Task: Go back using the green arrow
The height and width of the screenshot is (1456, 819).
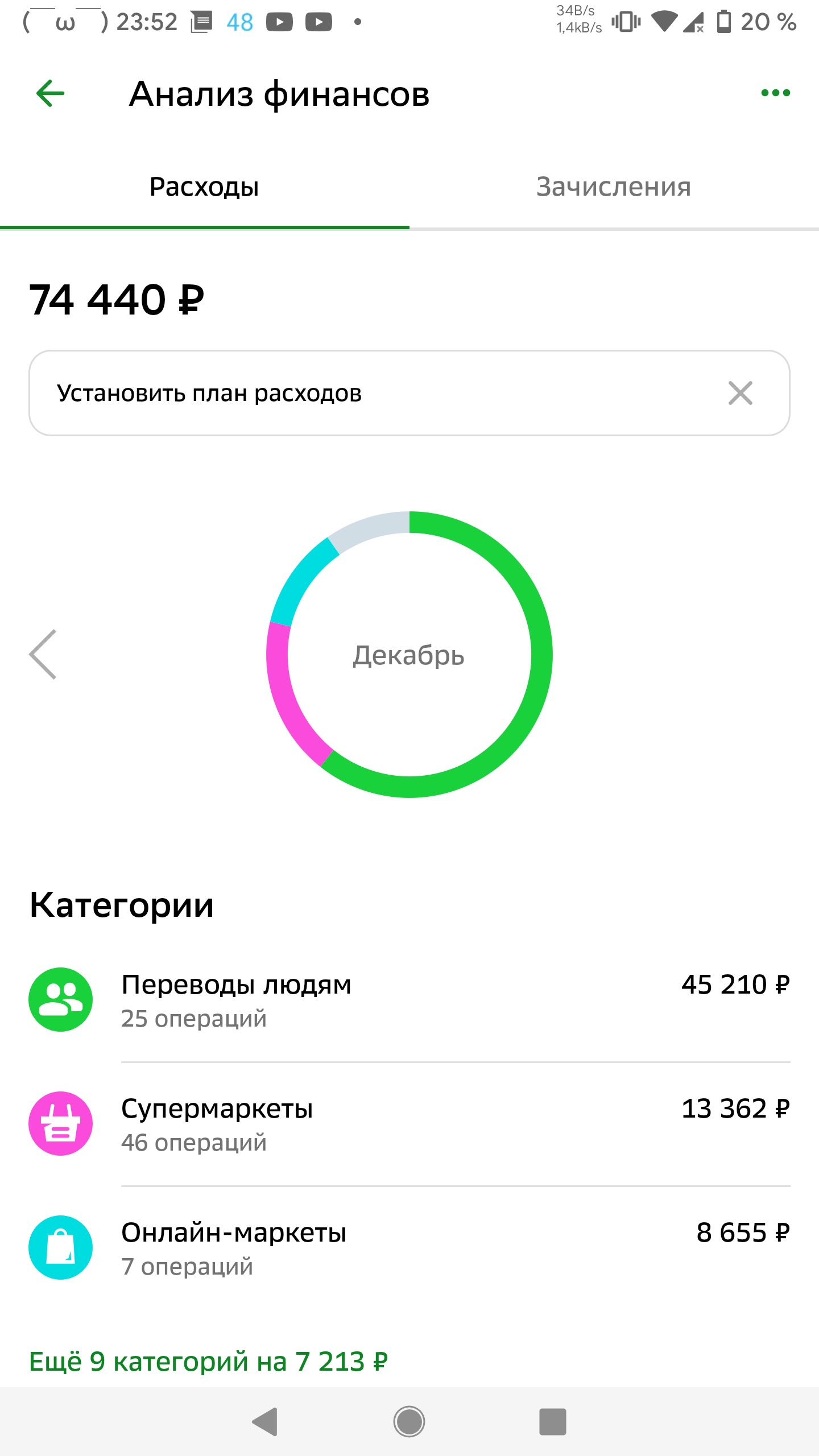Action: (x=51, y=93)
